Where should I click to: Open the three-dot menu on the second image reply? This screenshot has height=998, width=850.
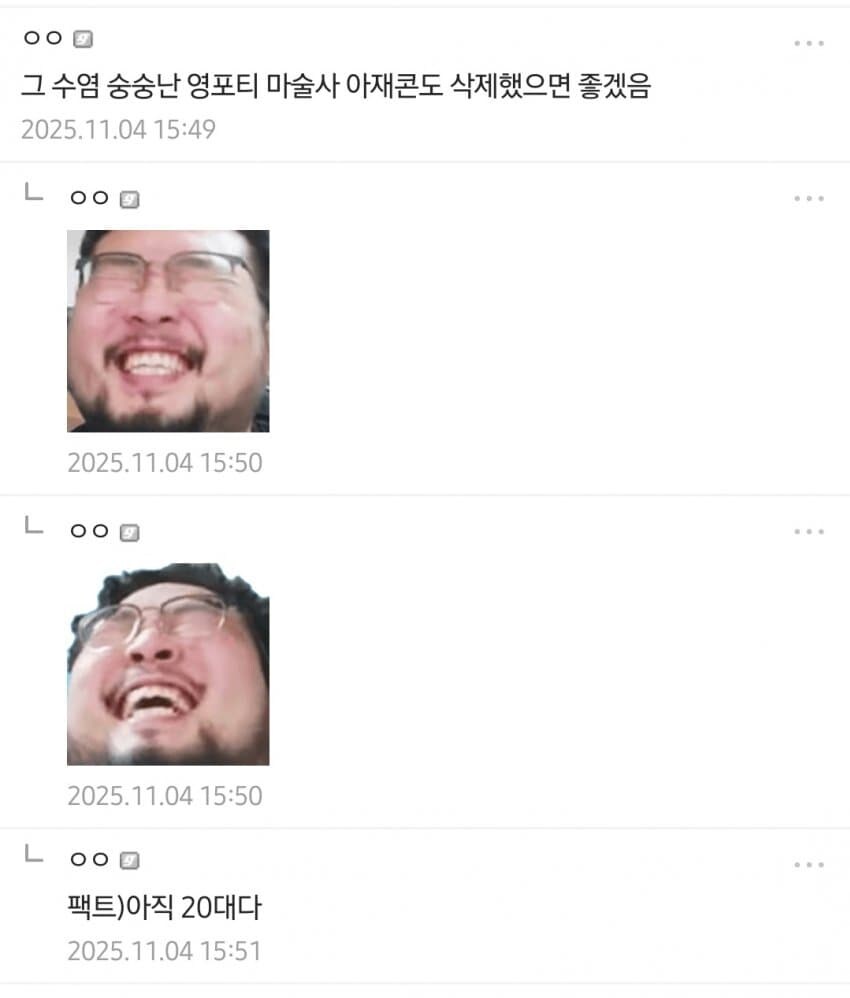coord(810,532)
